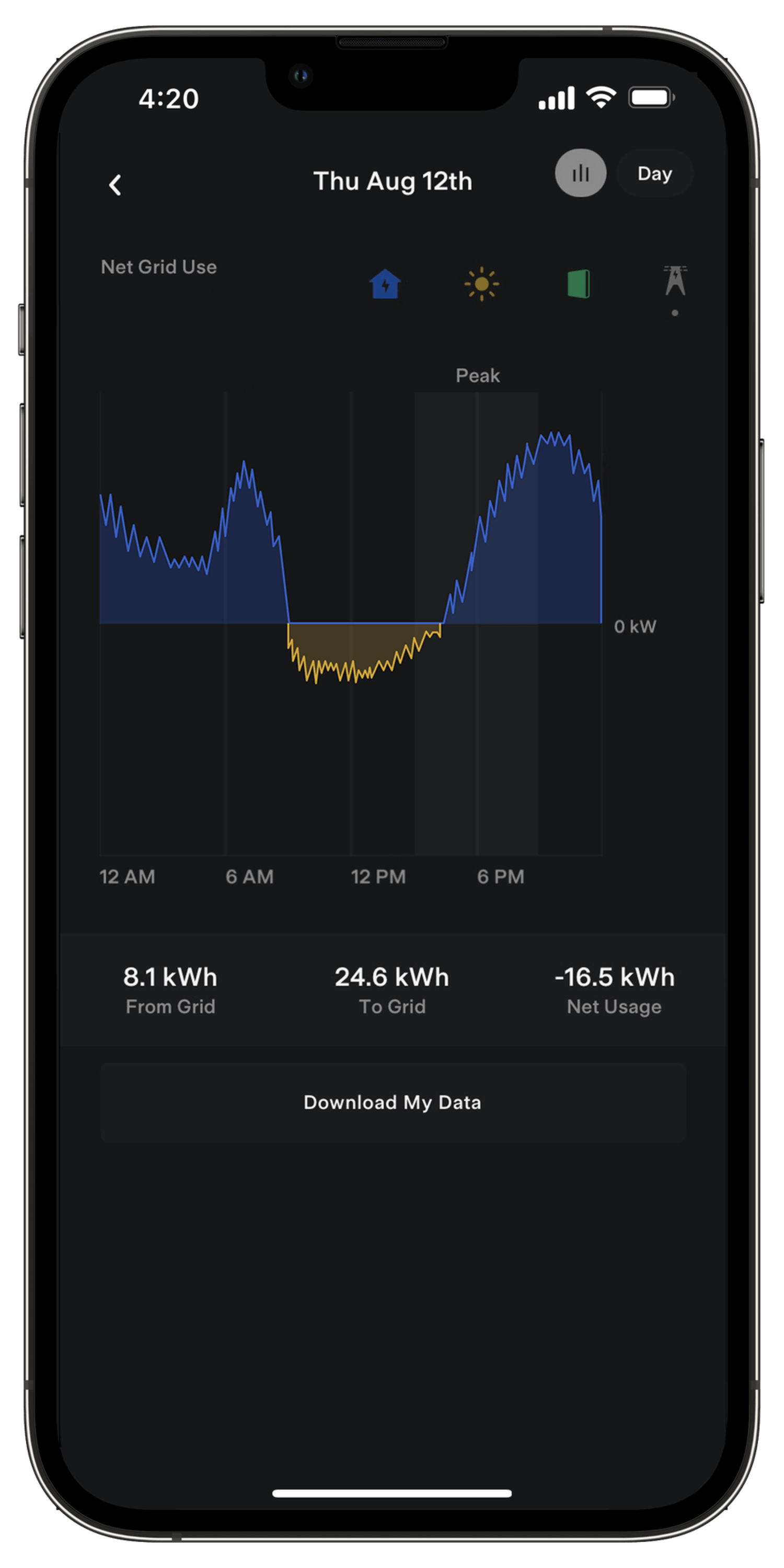Viewport: 784px width, 1568px height.
Task: Switch to bar chart view
Action: [x=580, y=174]
